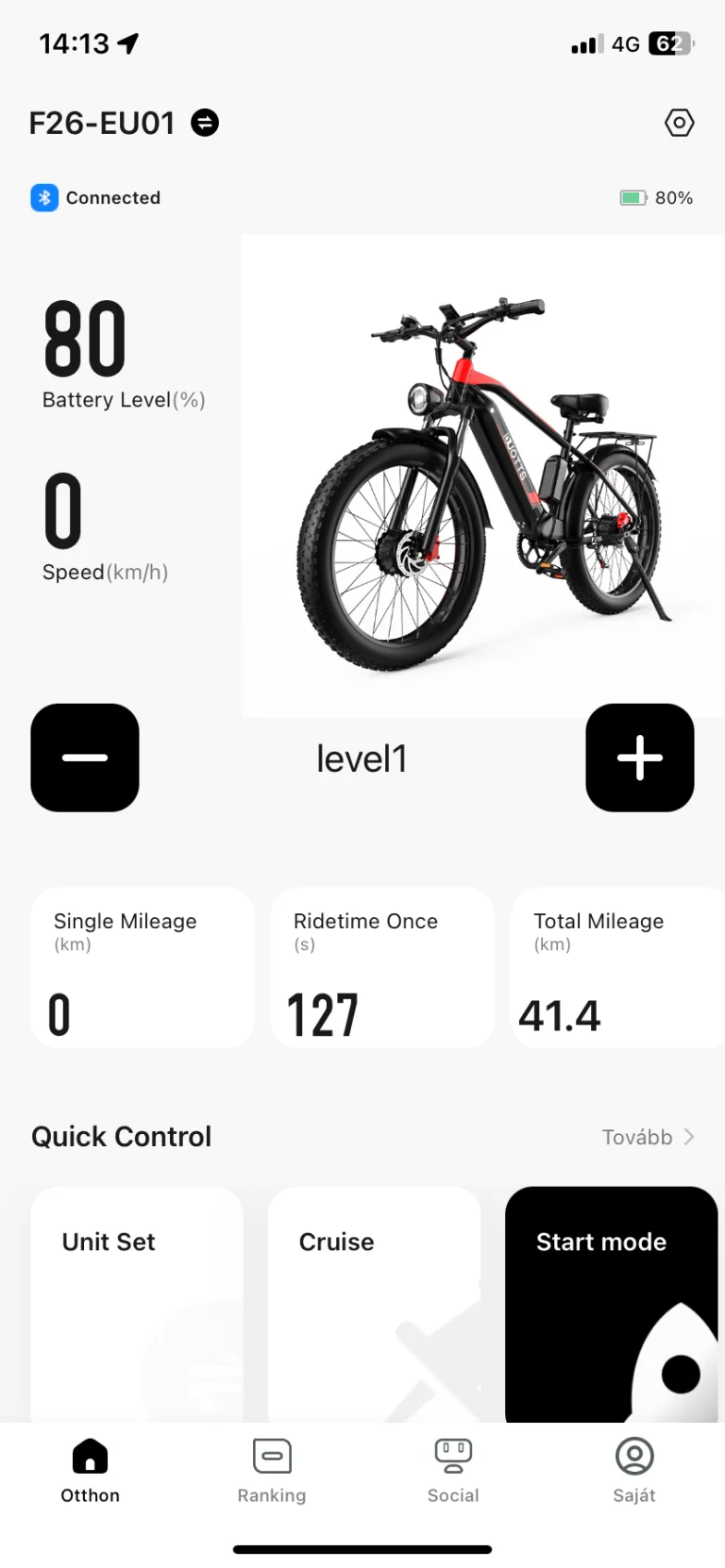Tap the chevron next to Tovább
Image resolution: width=725 pixels, height=1568 pixels.
(x=689, y=1137)
